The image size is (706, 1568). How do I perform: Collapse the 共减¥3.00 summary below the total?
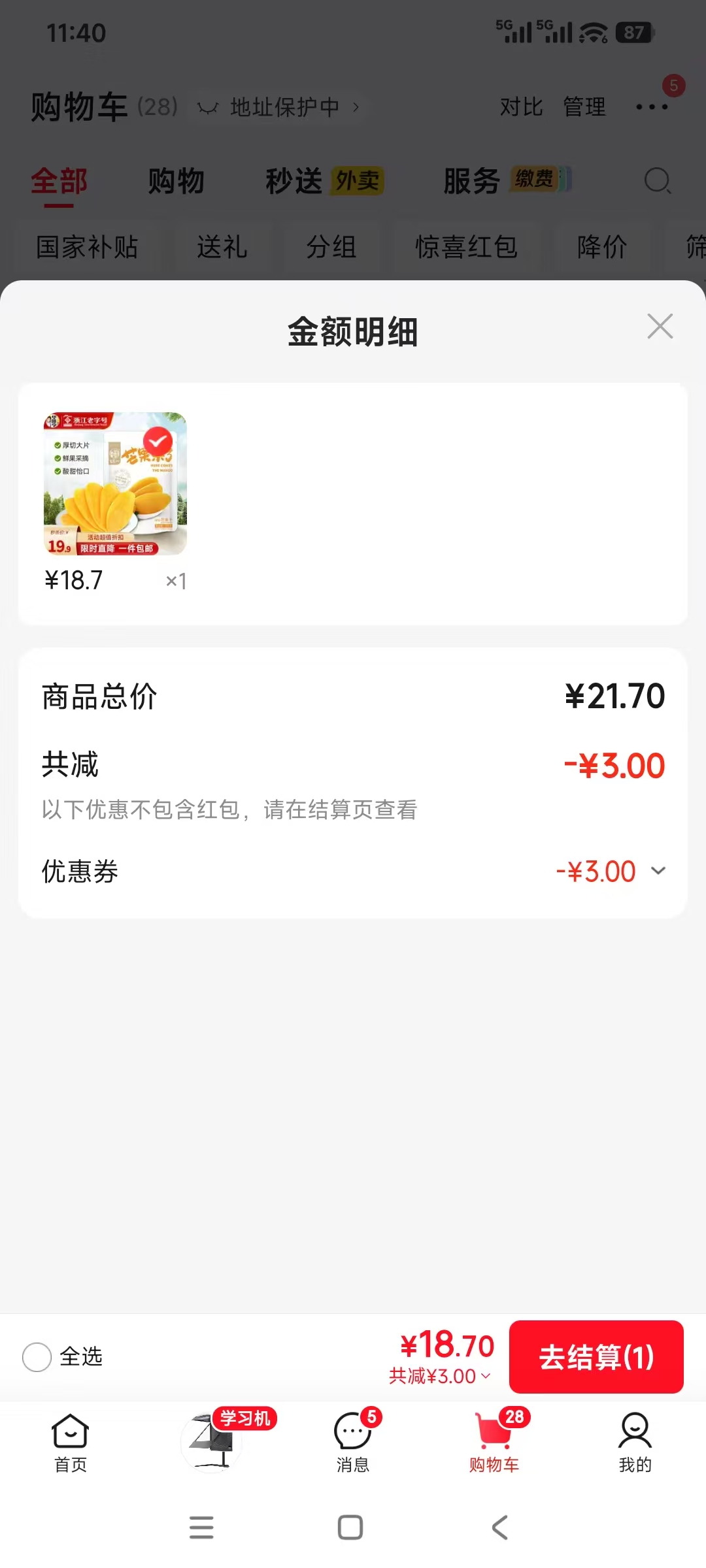[x=440, y=1376]
